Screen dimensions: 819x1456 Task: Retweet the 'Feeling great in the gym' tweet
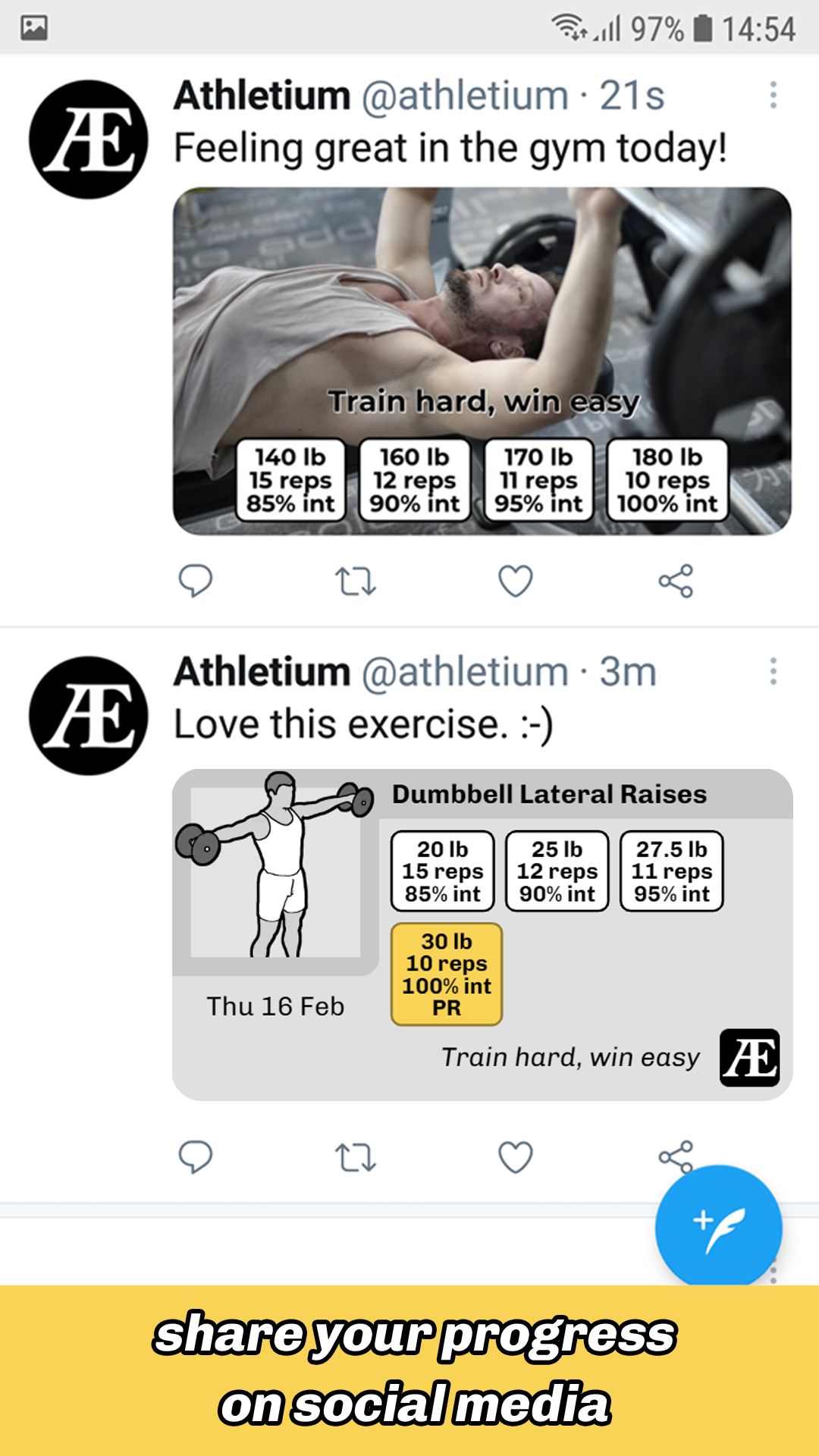tap(355, 582)
